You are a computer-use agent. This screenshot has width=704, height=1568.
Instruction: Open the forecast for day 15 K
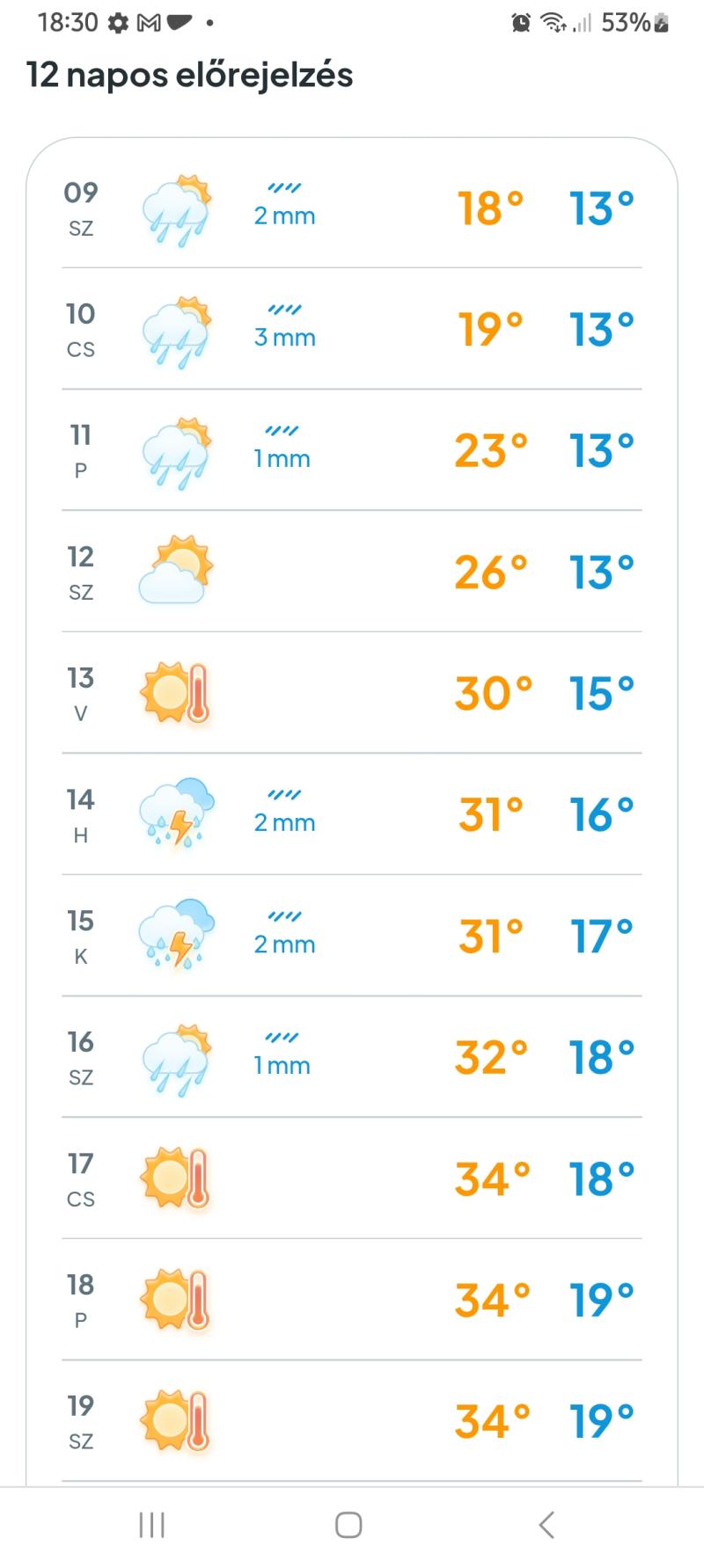coord(352,936)
